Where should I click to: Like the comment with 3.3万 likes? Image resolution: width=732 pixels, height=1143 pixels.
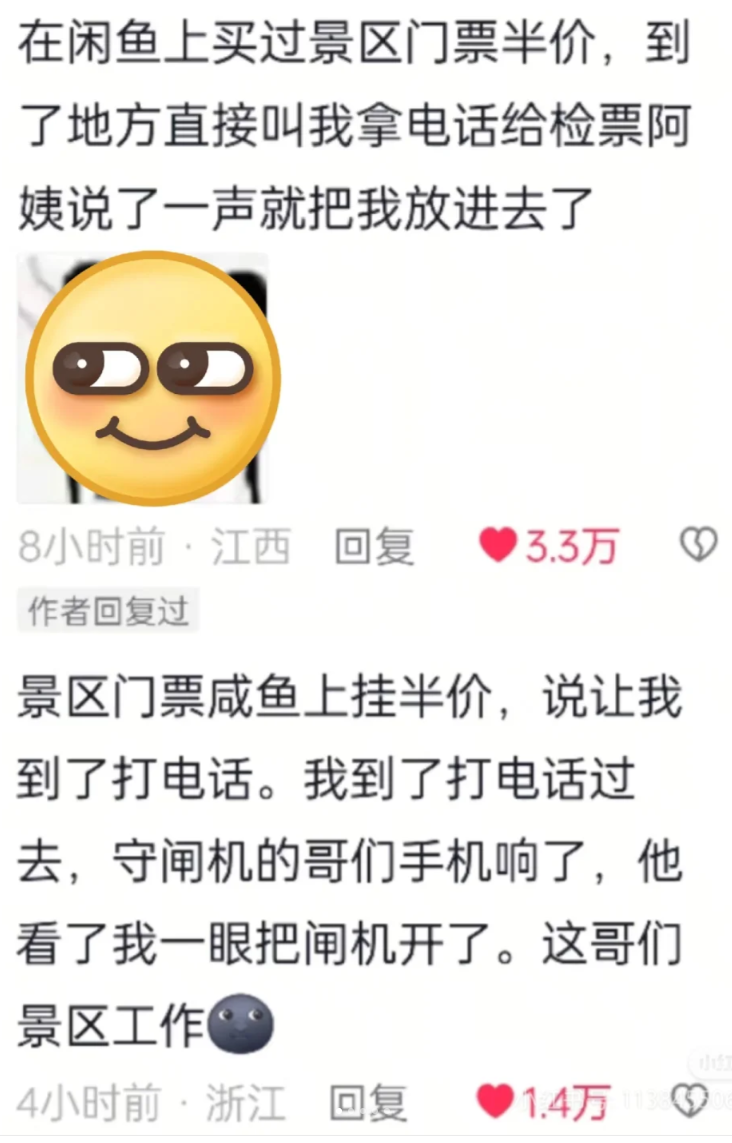point(497,545)
